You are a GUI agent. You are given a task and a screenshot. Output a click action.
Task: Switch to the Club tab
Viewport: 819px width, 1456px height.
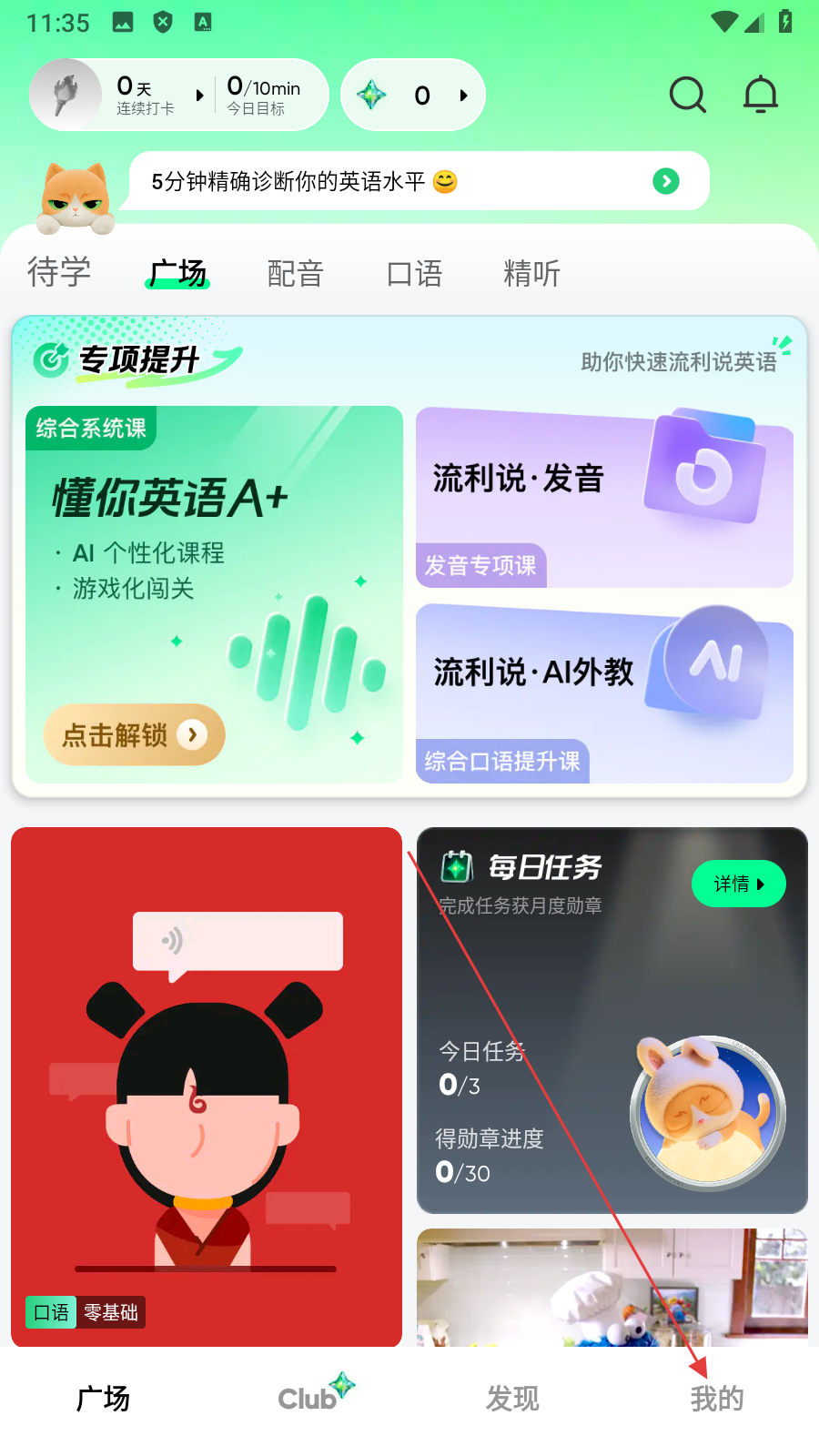pyautogui.click(x=309, y=1398)
